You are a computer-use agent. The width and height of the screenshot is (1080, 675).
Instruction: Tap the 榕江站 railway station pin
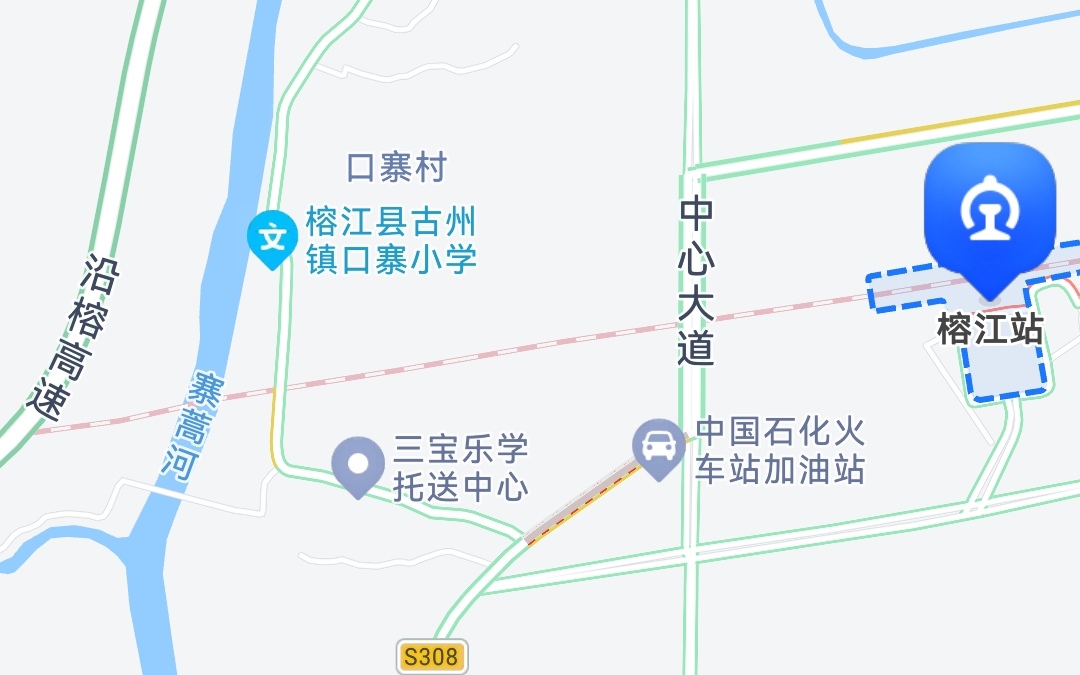point(989,213)
